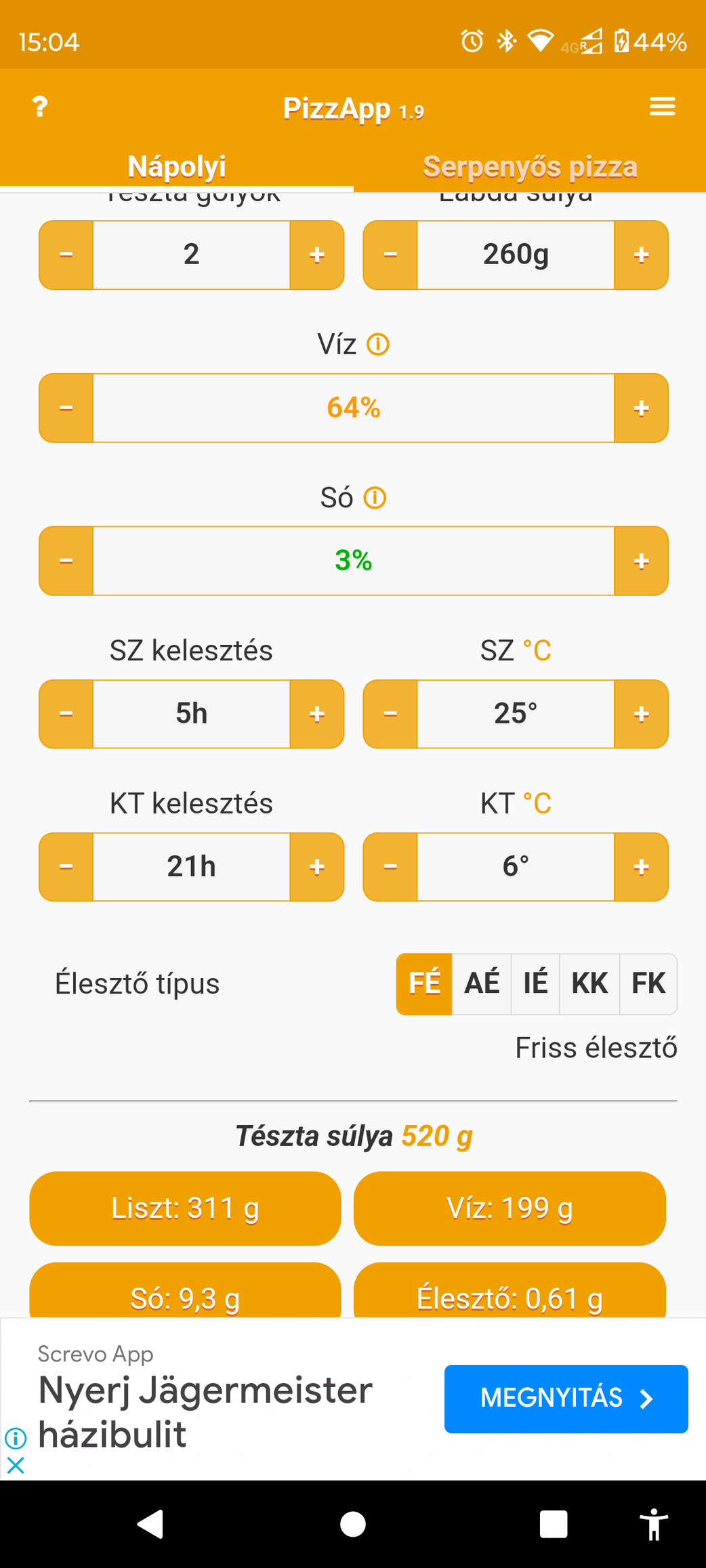The image size is (706, 1568).
Task: Switch to the Serpenyős pizza tab
Action: click(530, 166)
